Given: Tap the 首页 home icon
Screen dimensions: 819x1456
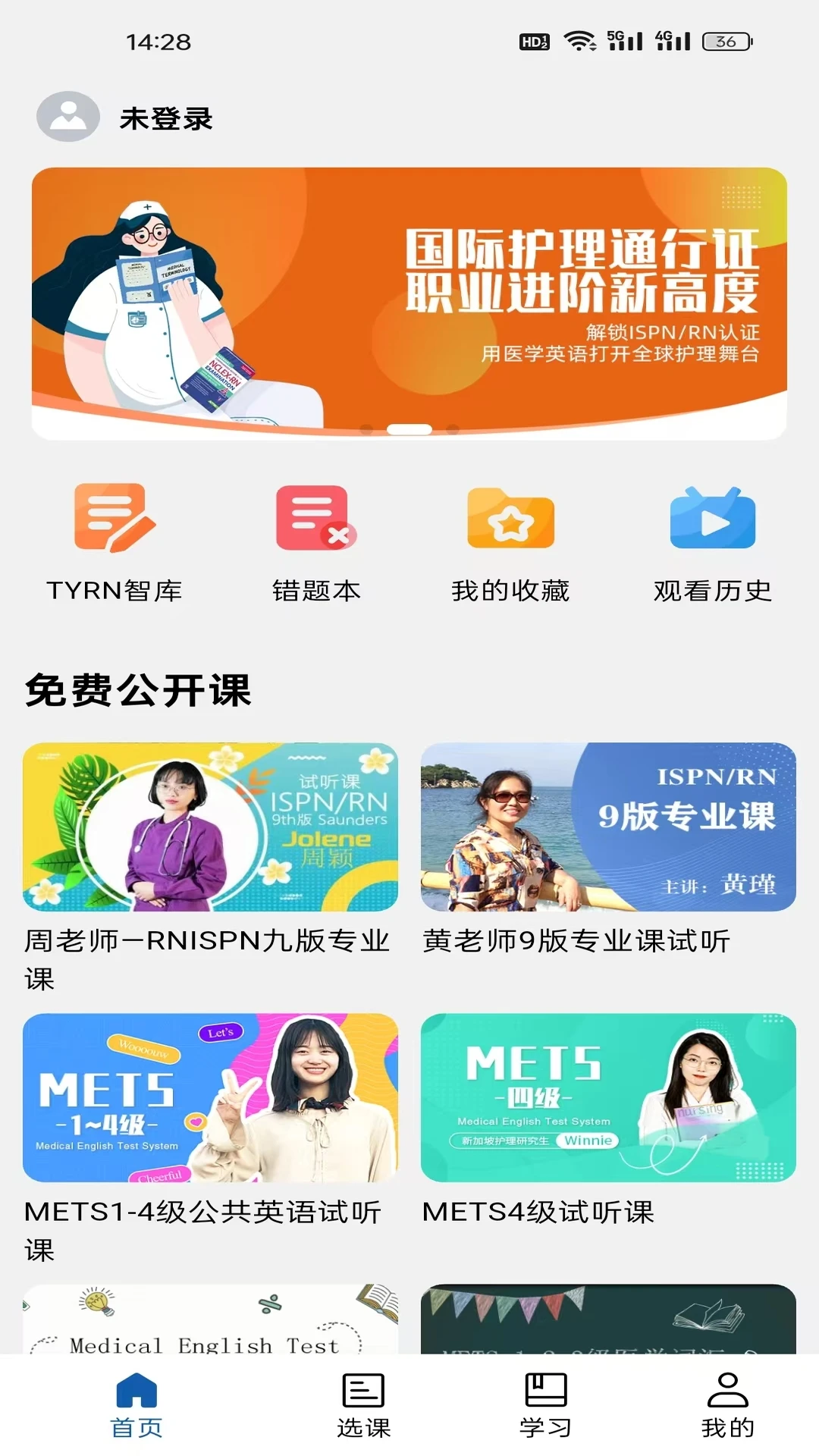Looking at the screenshot, I should [137, 1401].
